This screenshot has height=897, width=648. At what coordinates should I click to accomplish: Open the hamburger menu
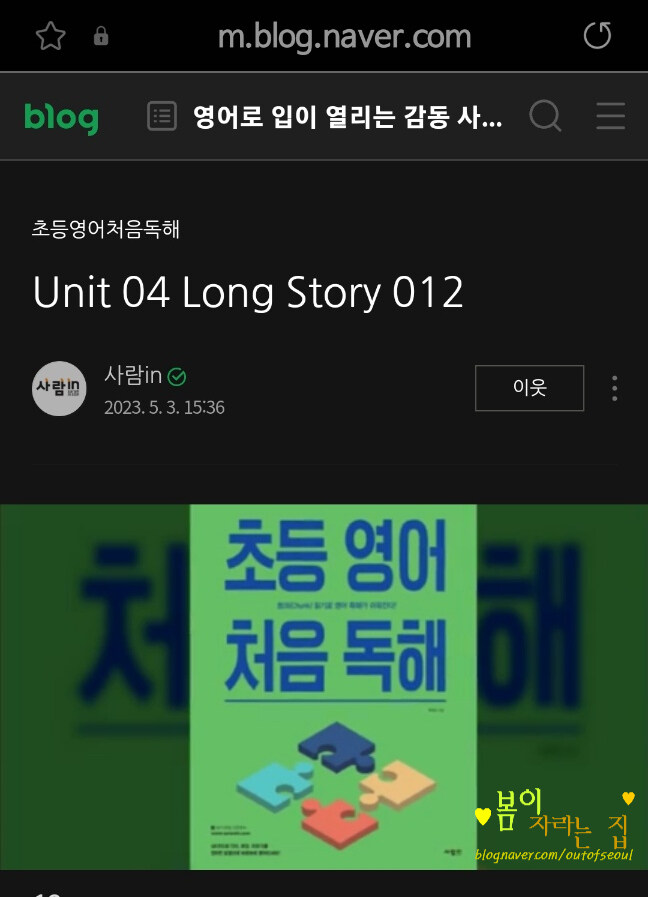point(610,117)
